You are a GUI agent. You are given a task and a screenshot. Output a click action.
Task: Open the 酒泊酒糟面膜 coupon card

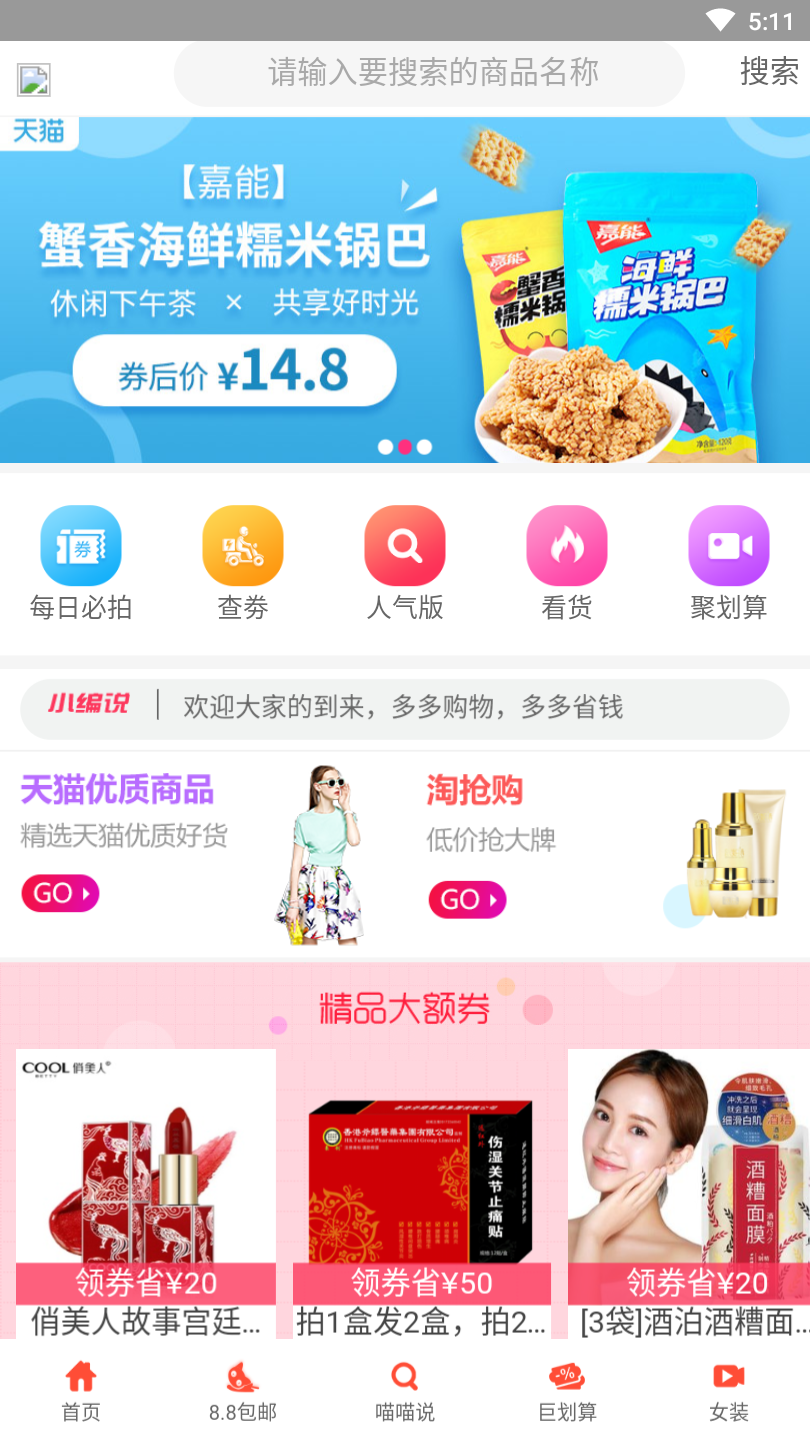point(690,1190)
